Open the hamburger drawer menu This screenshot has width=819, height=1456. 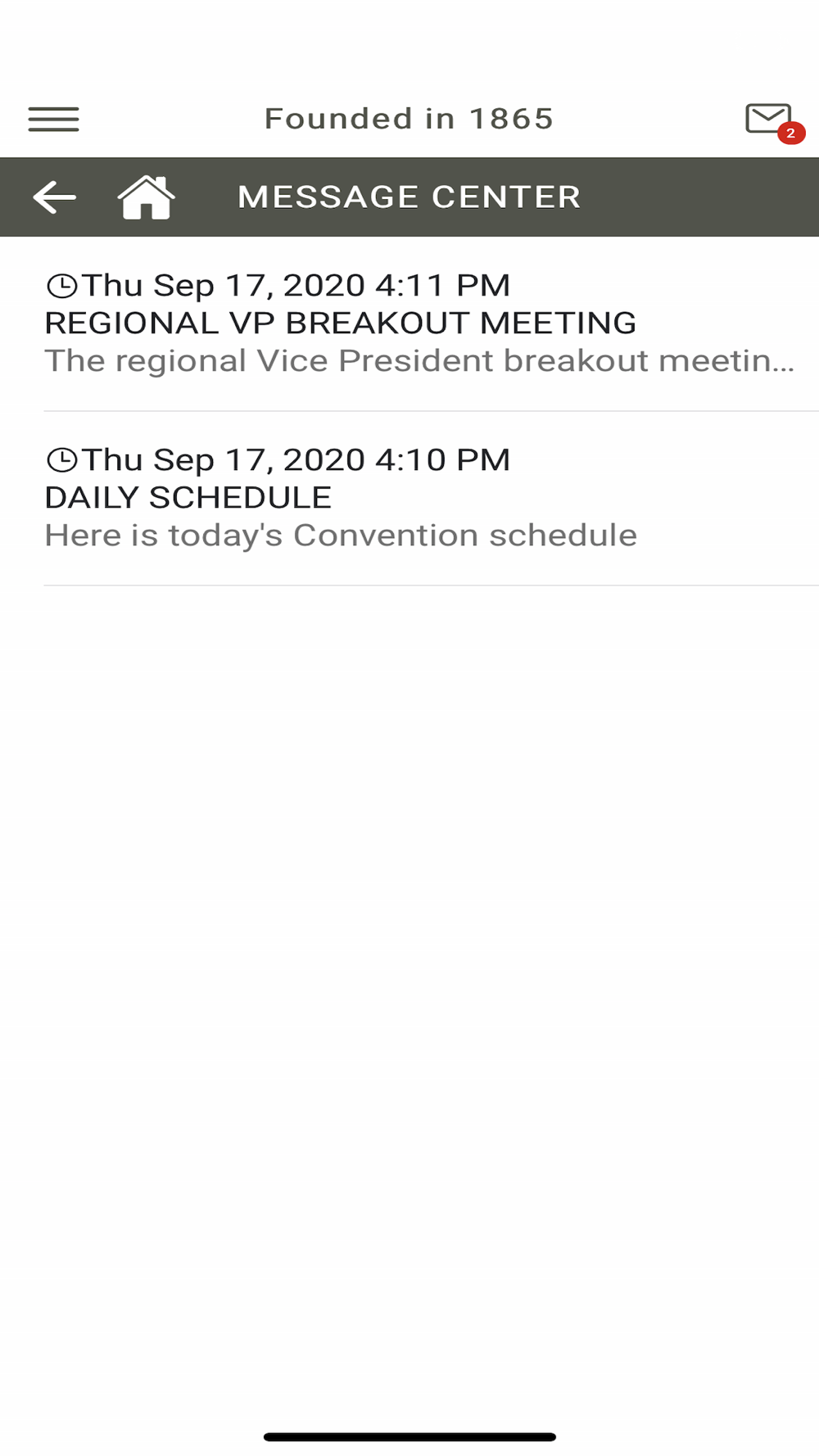coord(54,120)
